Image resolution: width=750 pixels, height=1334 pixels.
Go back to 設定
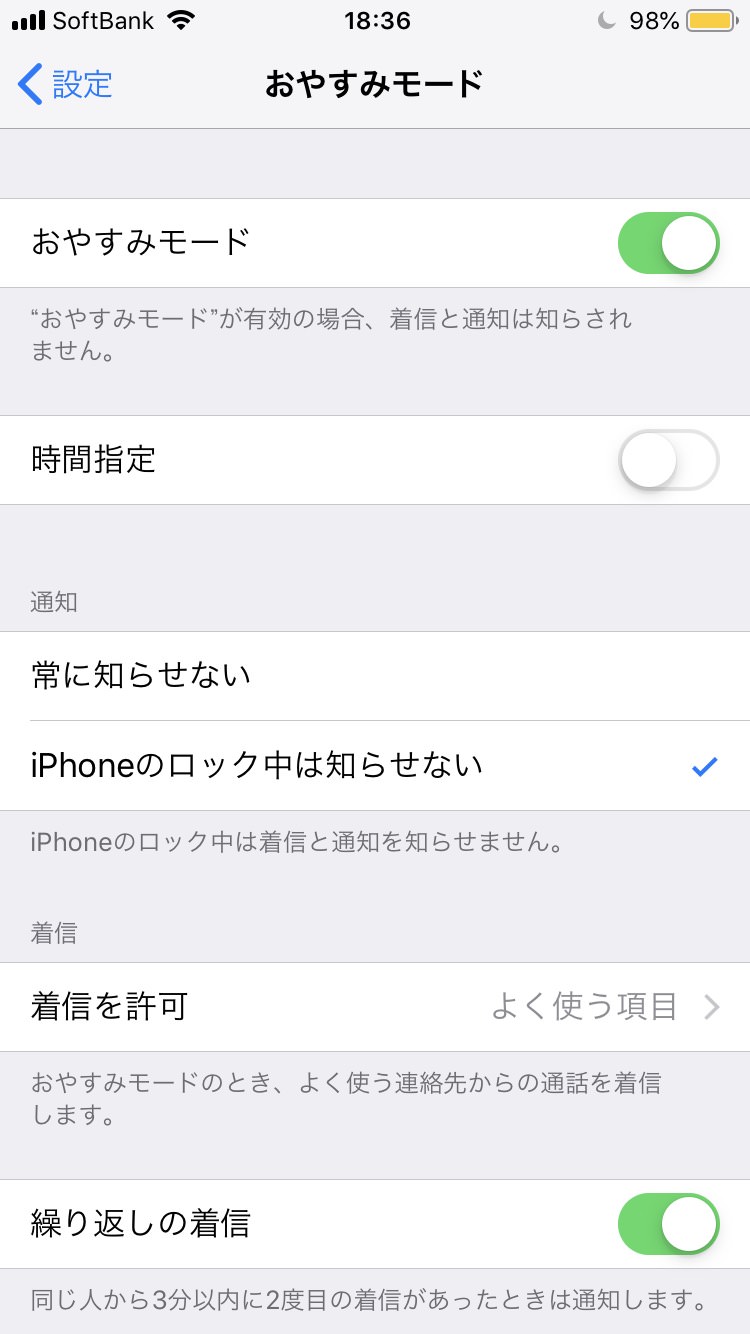click(x=65, y=84)
